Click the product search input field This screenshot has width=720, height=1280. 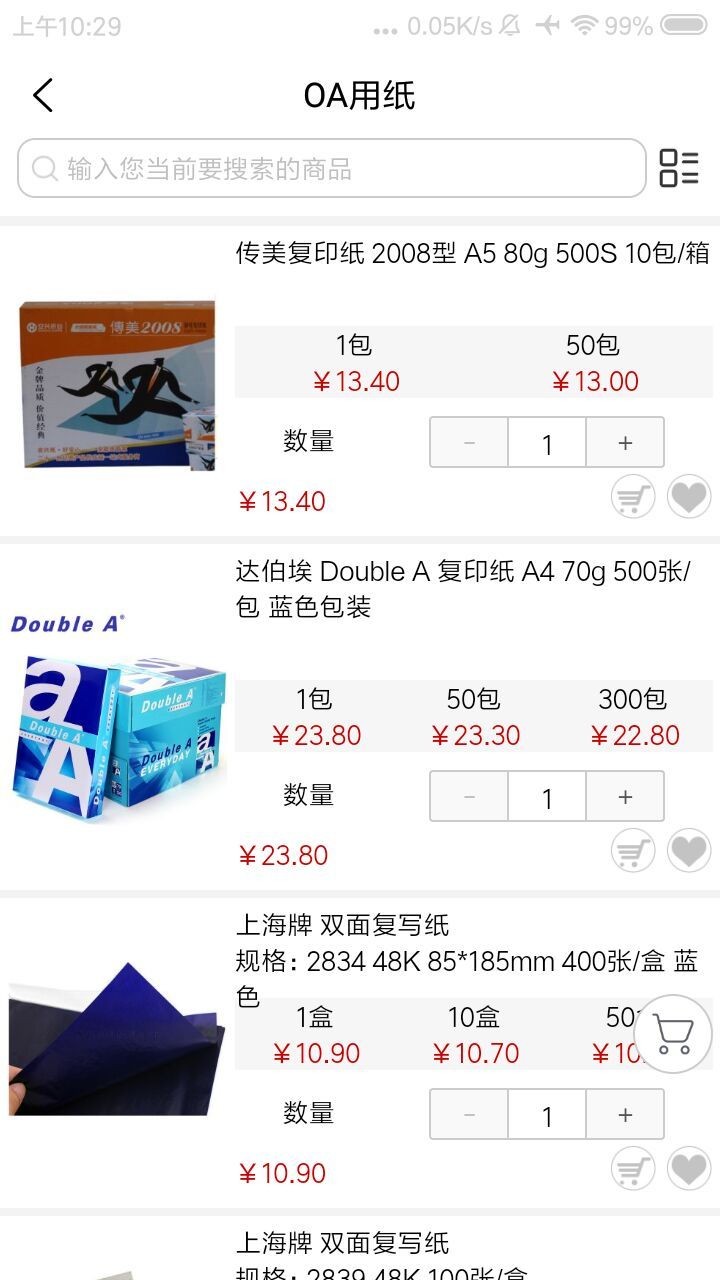tap(330, 168)
